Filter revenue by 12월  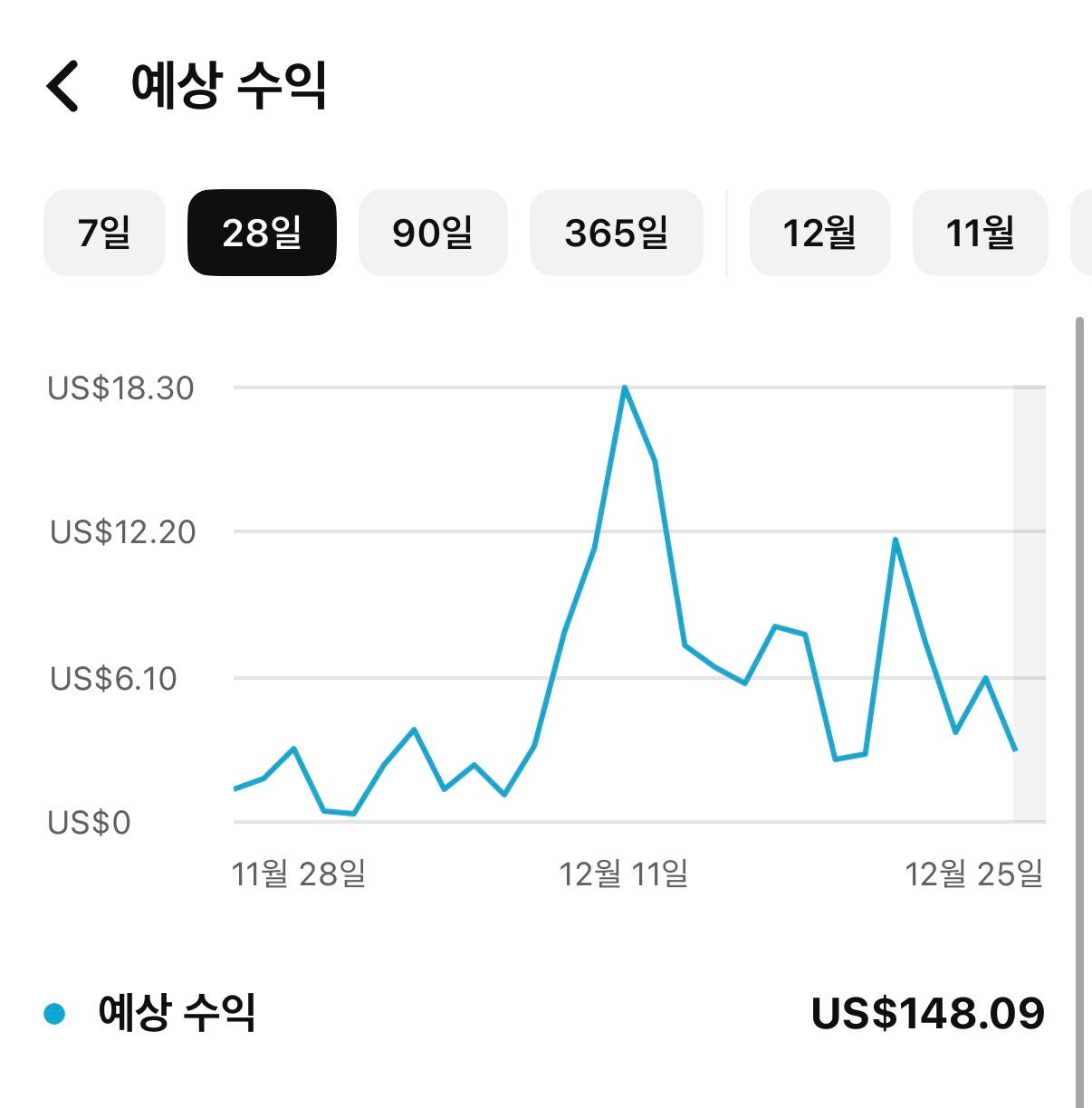coord(819,233)
